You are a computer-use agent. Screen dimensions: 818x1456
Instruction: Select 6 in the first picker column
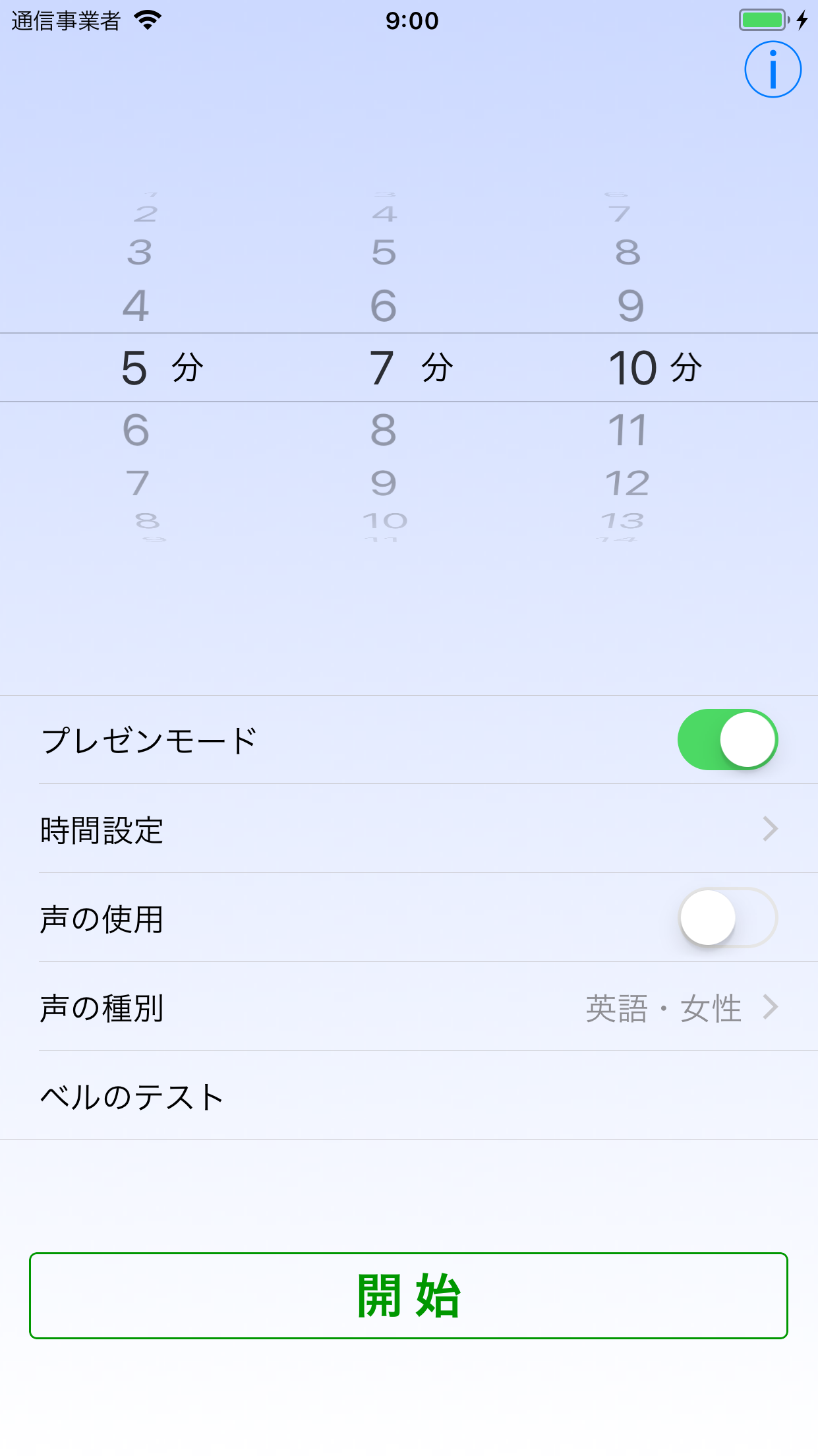136,430
